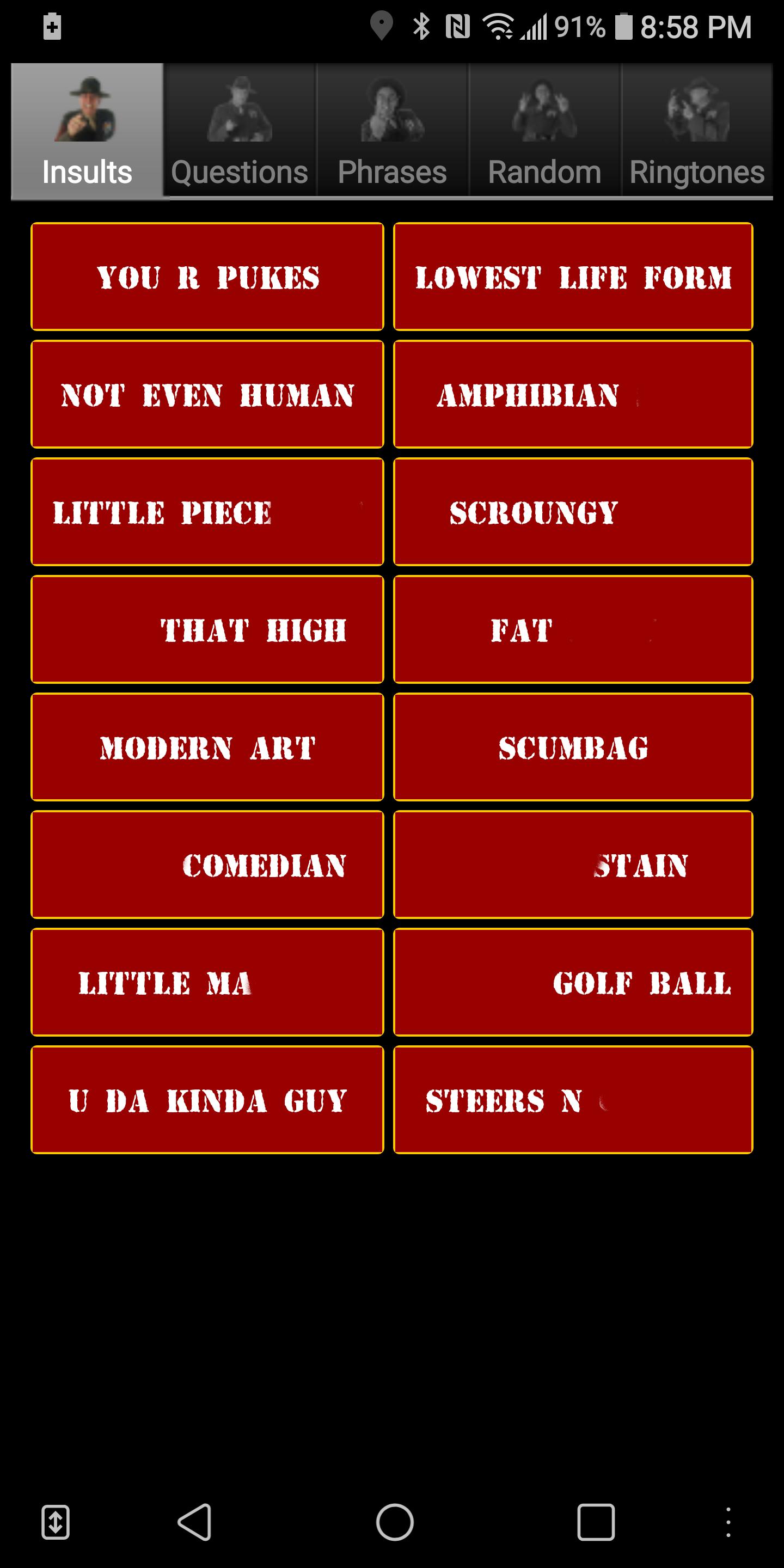Tap the STAIN button

click(x=573, y=865)
